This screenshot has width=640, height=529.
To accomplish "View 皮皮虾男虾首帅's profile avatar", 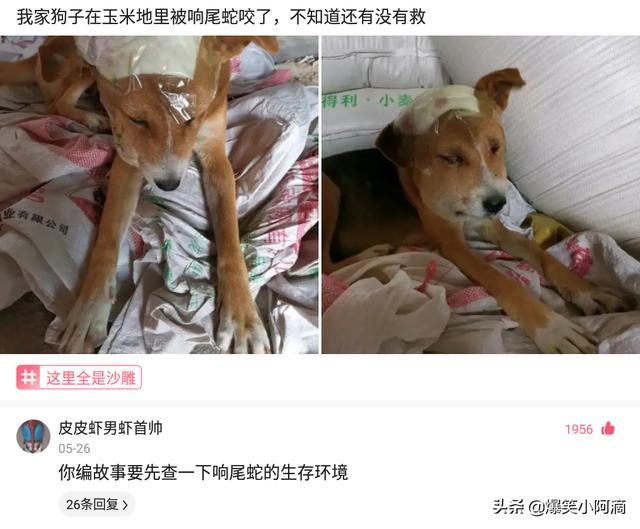I will coord(33,436).
